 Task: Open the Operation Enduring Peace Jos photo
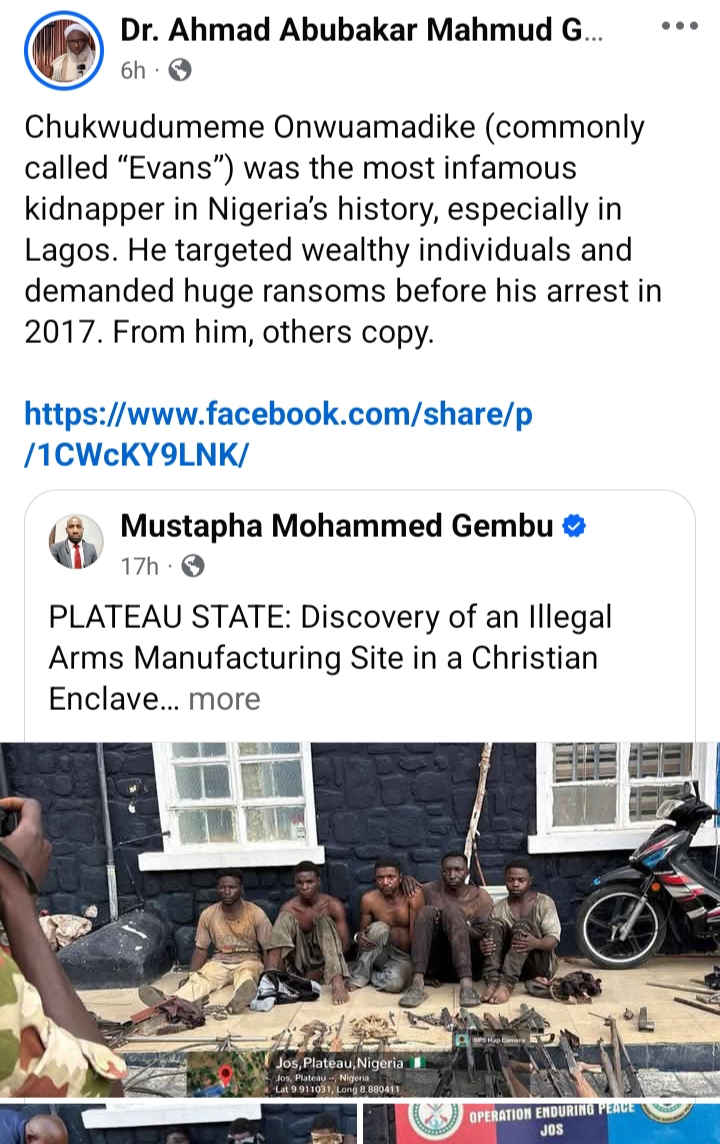tap(541, 1124)
